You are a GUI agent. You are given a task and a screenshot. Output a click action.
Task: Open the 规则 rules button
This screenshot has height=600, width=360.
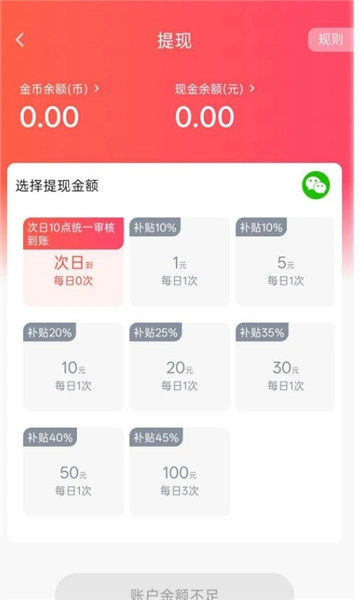pos(331,39)
